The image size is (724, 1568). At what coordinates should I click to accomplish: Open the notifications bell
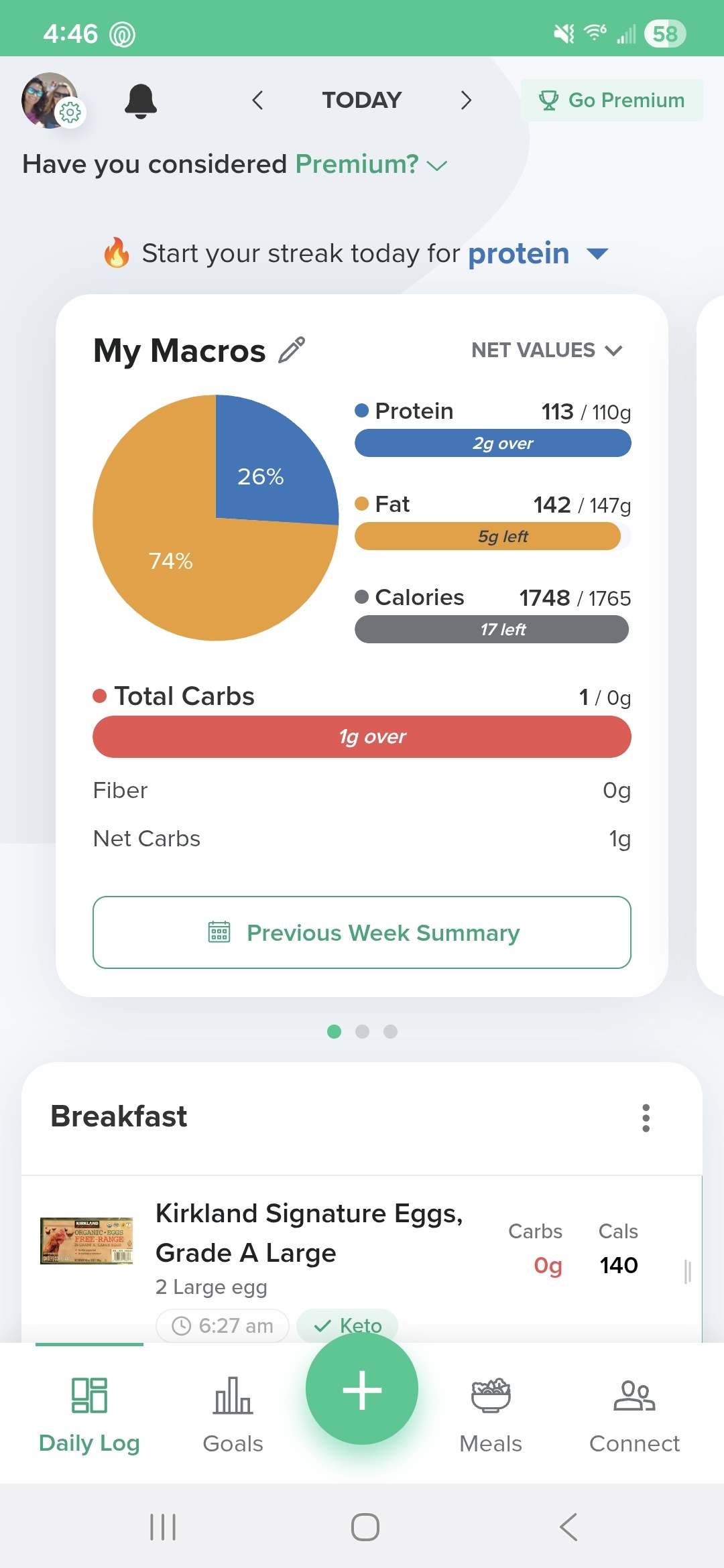pyautogui.click(x=141, y=101)
